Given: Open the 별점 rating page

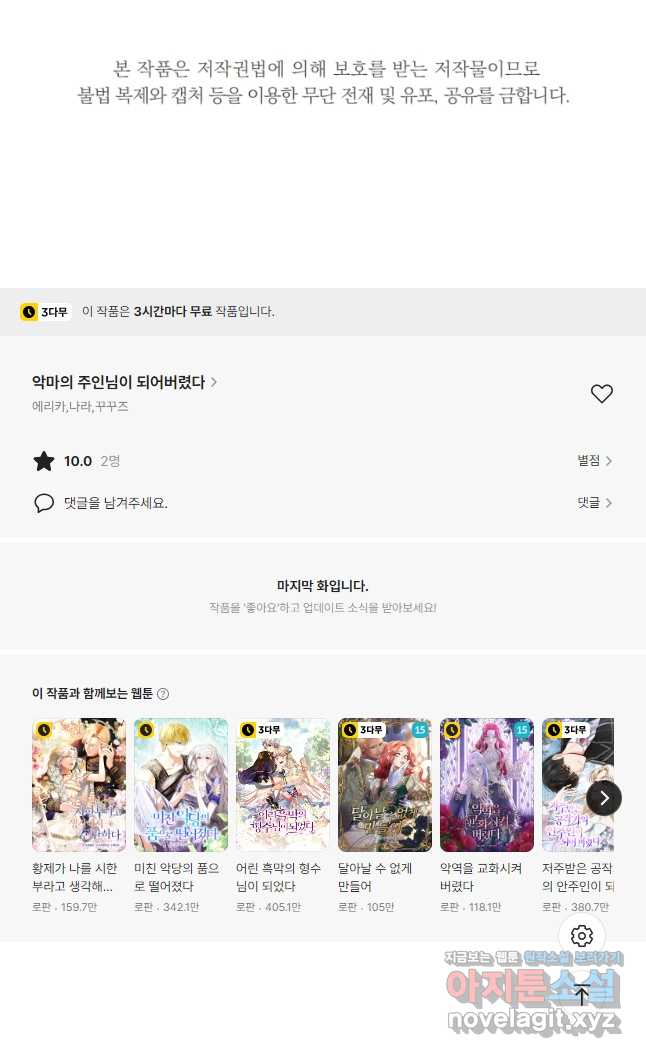Looking at the screenshot, I should (595, 461).
